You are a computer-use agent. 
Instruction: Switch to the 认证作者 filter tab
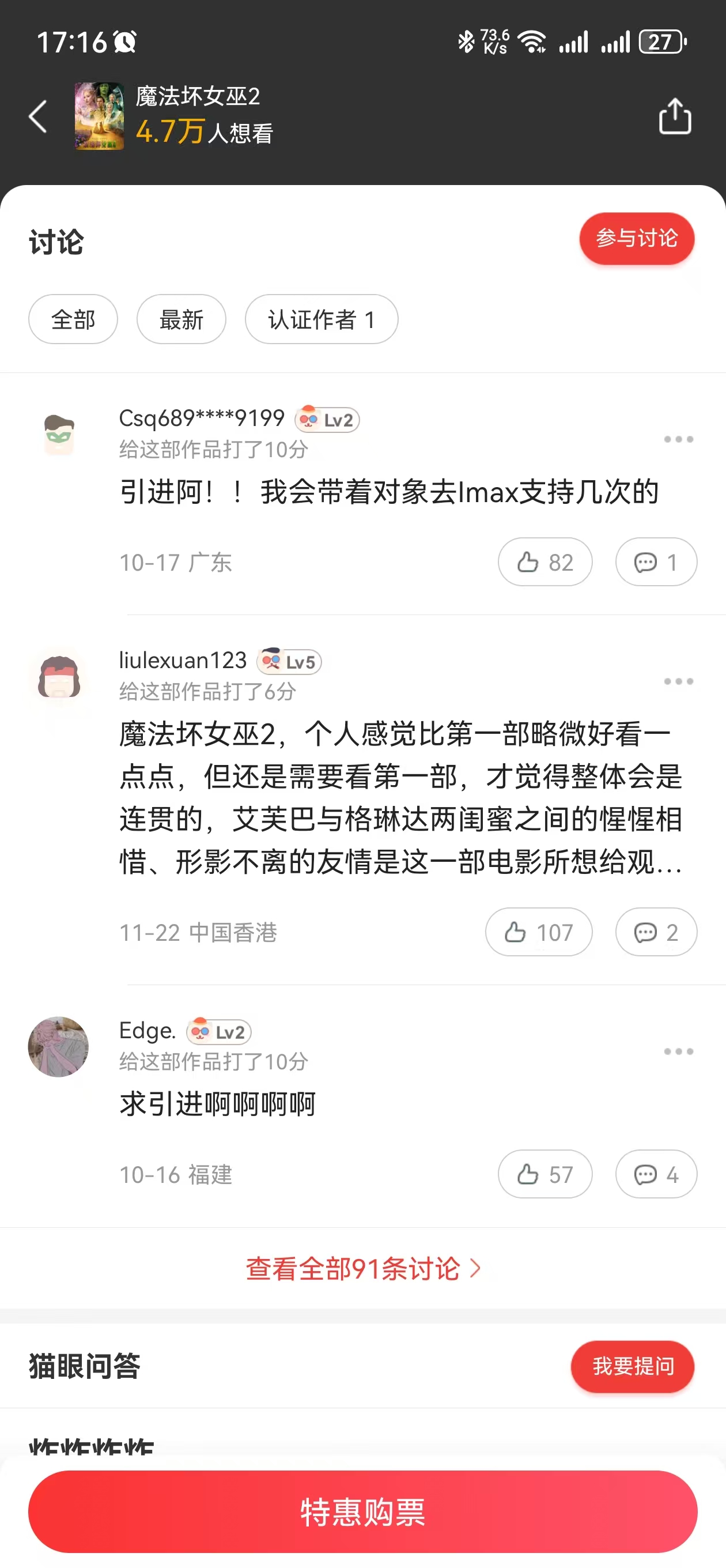pyautogui.click(x=322, y=319)
